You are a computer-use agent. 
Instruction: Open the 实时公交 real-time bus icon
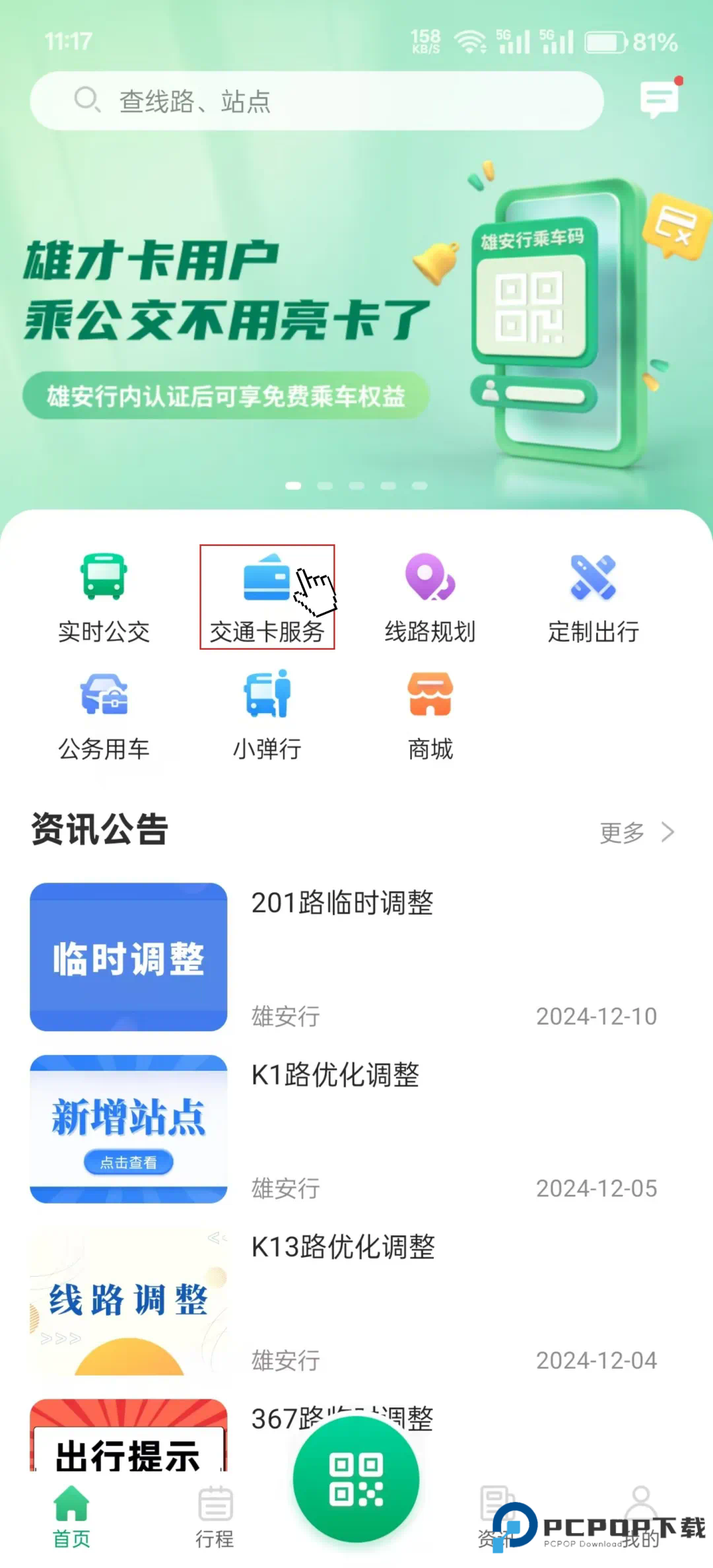(104, 594)
